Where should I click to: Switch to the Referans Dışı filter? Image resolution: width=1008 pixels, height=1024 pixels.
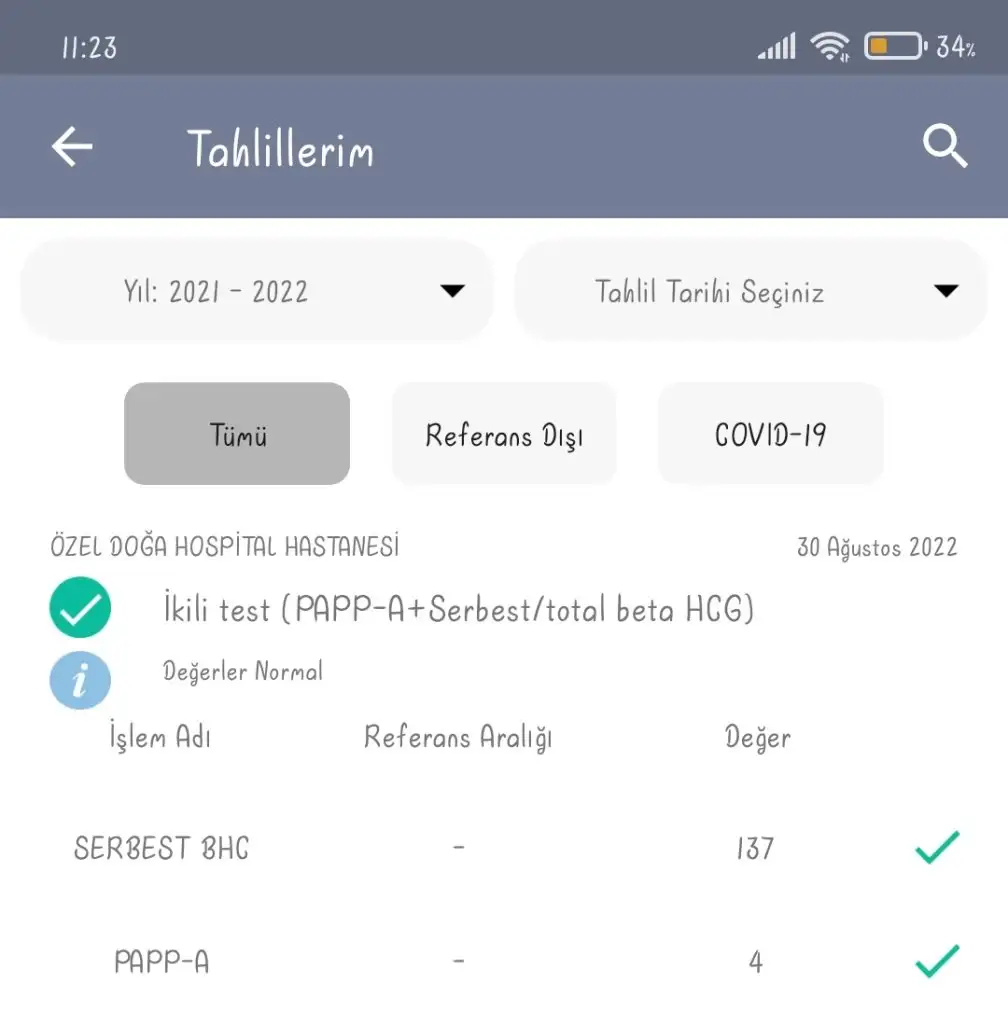504,435
